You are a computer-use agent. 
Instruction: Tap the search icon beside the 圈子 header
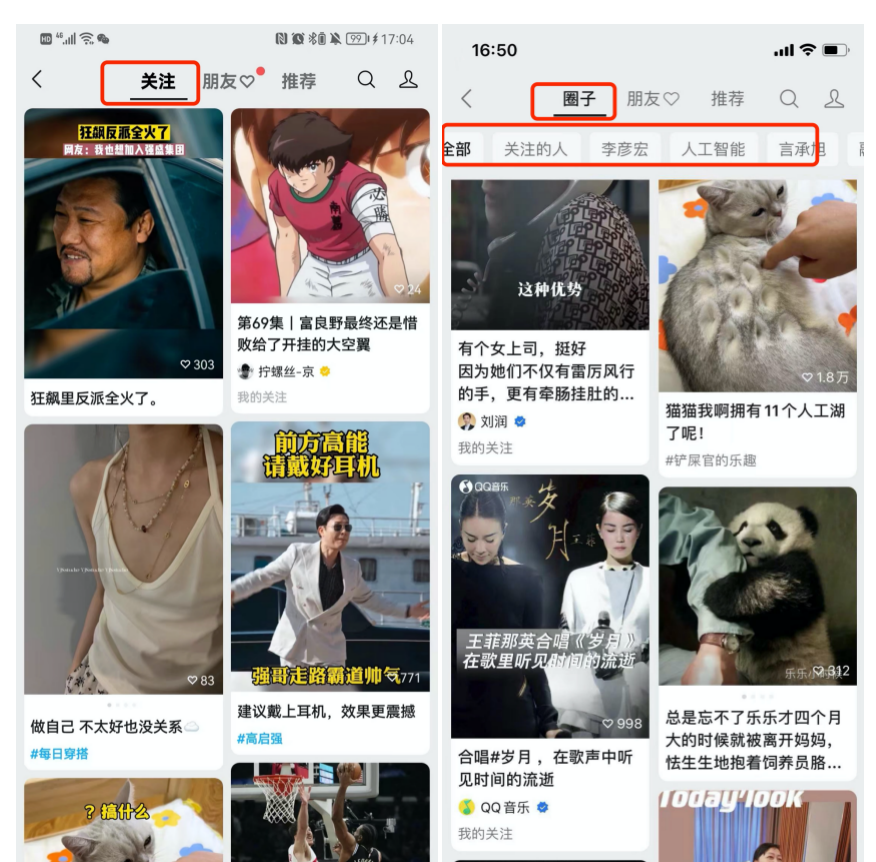[788, 98]
